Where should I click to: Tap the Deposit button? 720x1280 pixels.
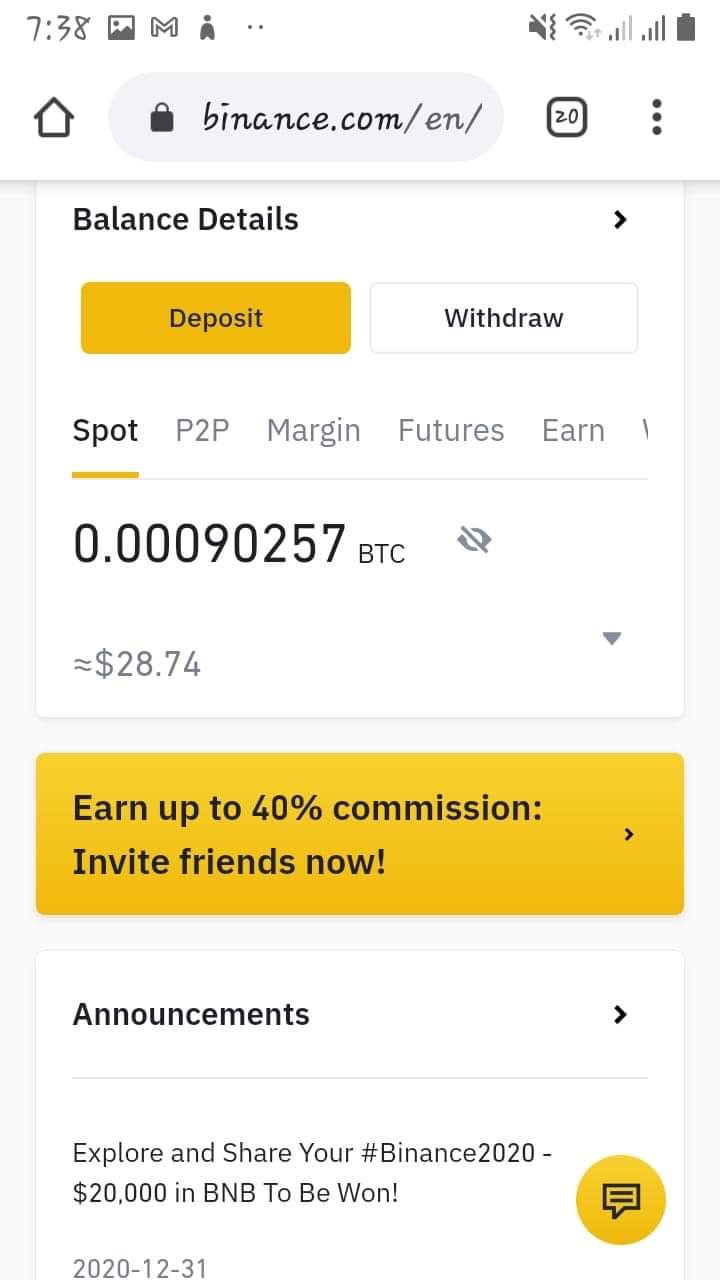pyautogui.click(x=216, y=318)
